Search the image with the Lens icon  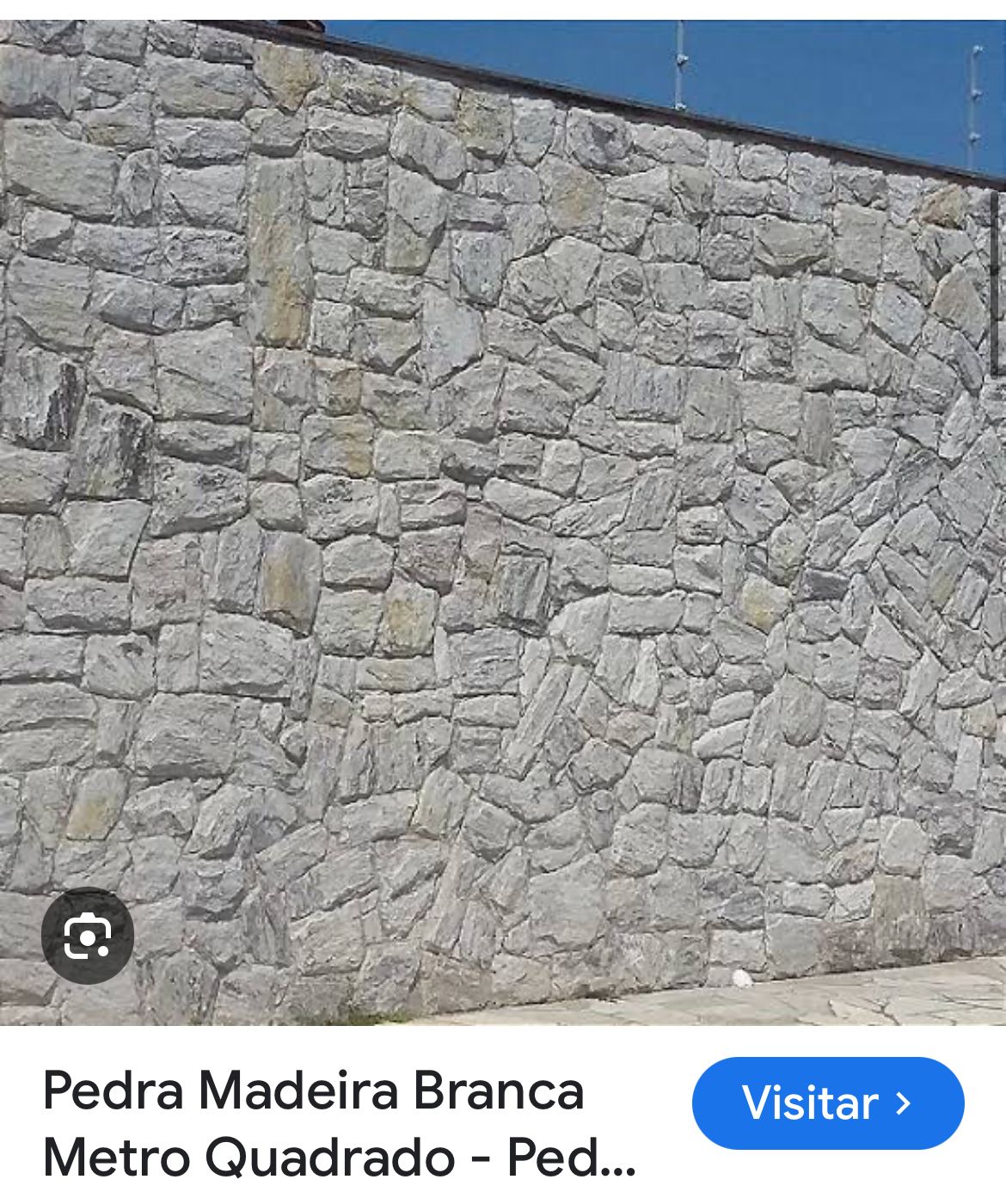87,936
